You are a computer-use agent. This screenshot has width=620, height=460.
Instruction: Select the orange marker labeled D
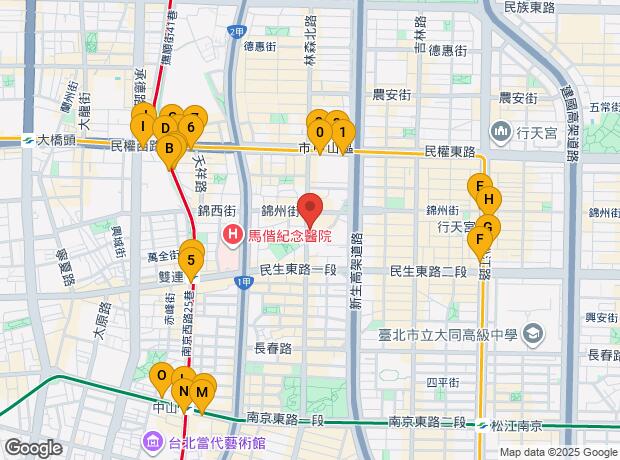pyautogui.click(x=165, y=127)
